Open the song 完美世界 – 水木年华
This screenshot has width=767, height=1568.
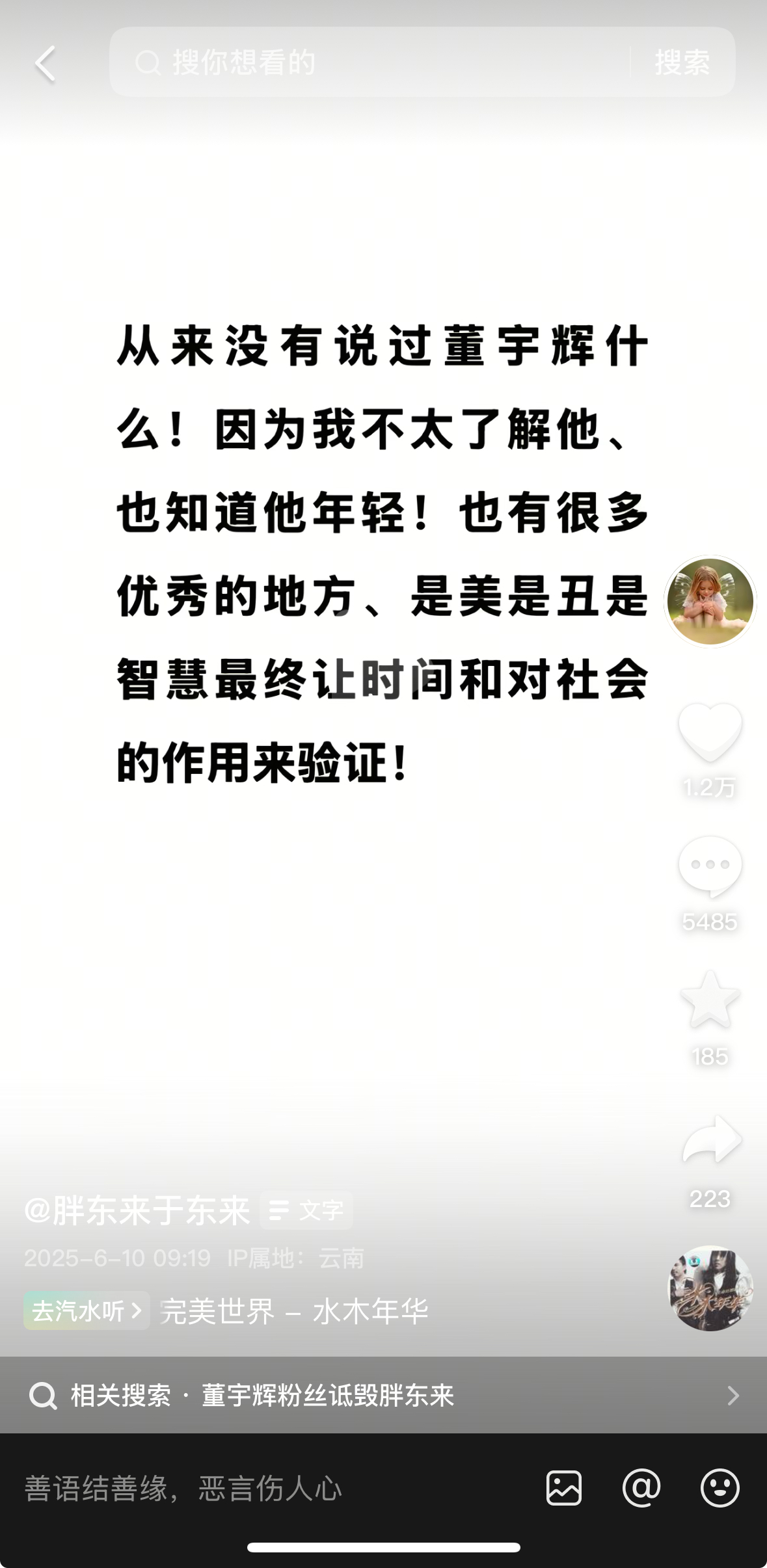point(294,1311)
